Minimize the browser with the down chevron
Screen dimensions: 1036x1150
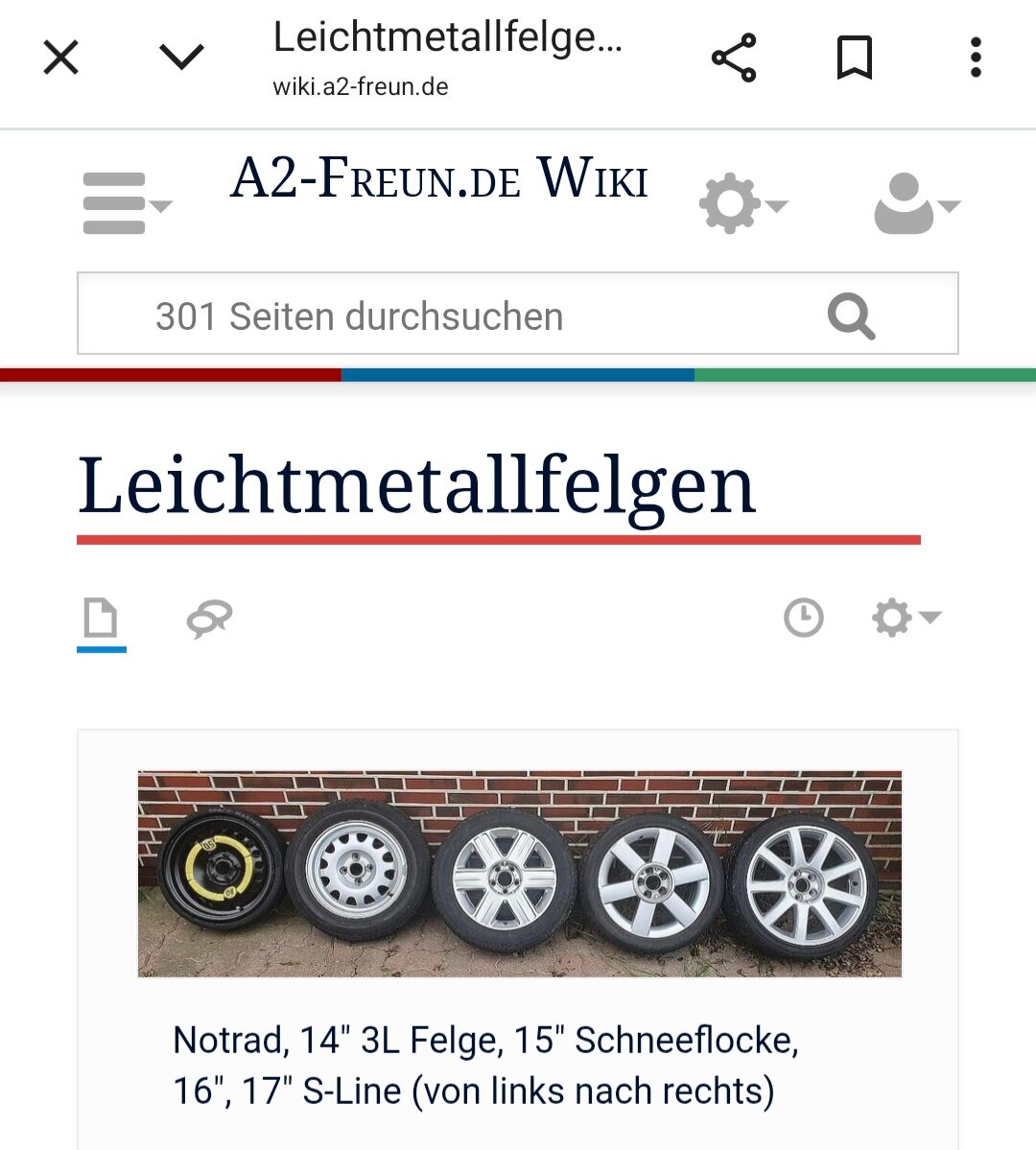181,59
